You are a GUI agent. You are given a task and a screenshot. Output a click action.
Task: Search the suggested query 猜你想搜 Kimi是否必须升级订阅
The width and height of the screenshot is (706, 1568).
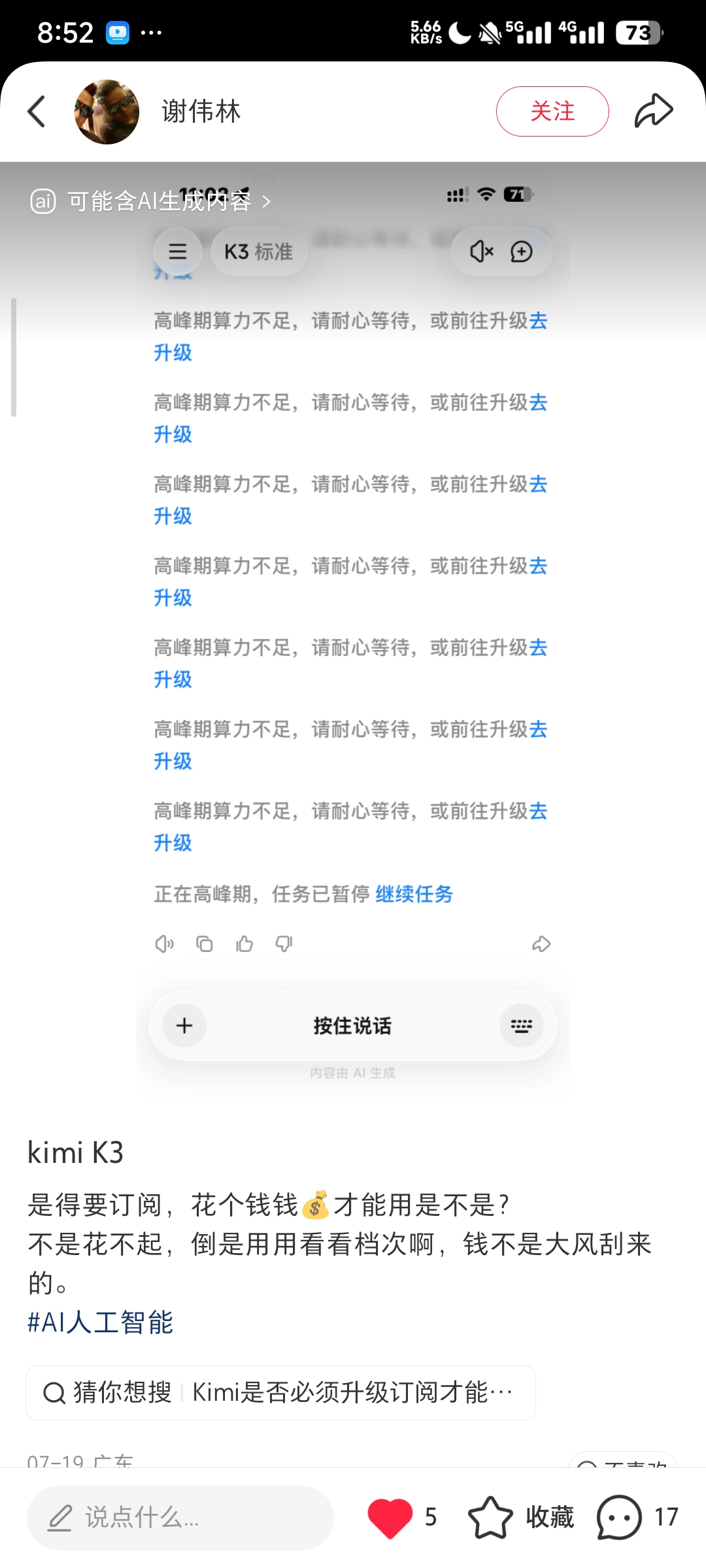click(x=280, y=1392)
